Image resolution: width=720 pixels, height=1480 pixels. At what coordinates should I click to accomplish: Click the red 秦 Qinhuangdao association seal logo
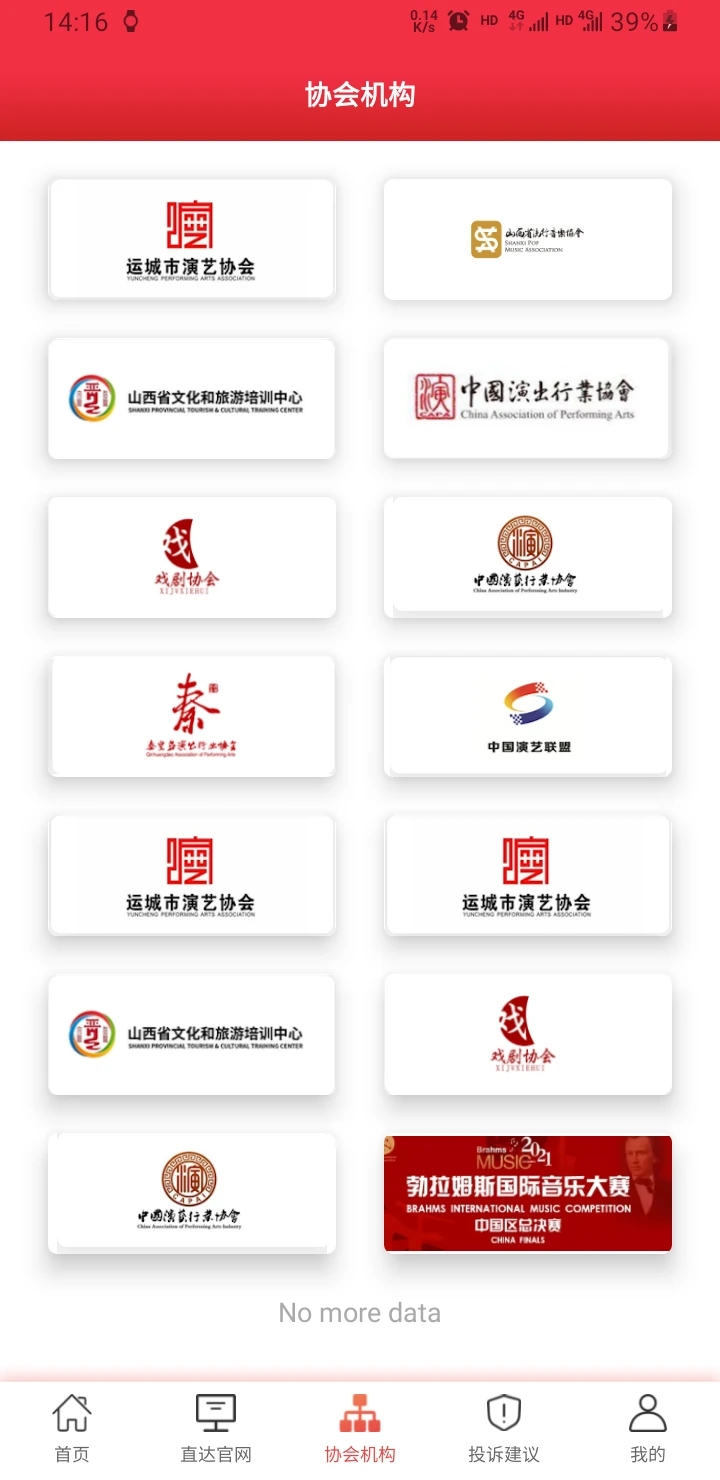191,716
